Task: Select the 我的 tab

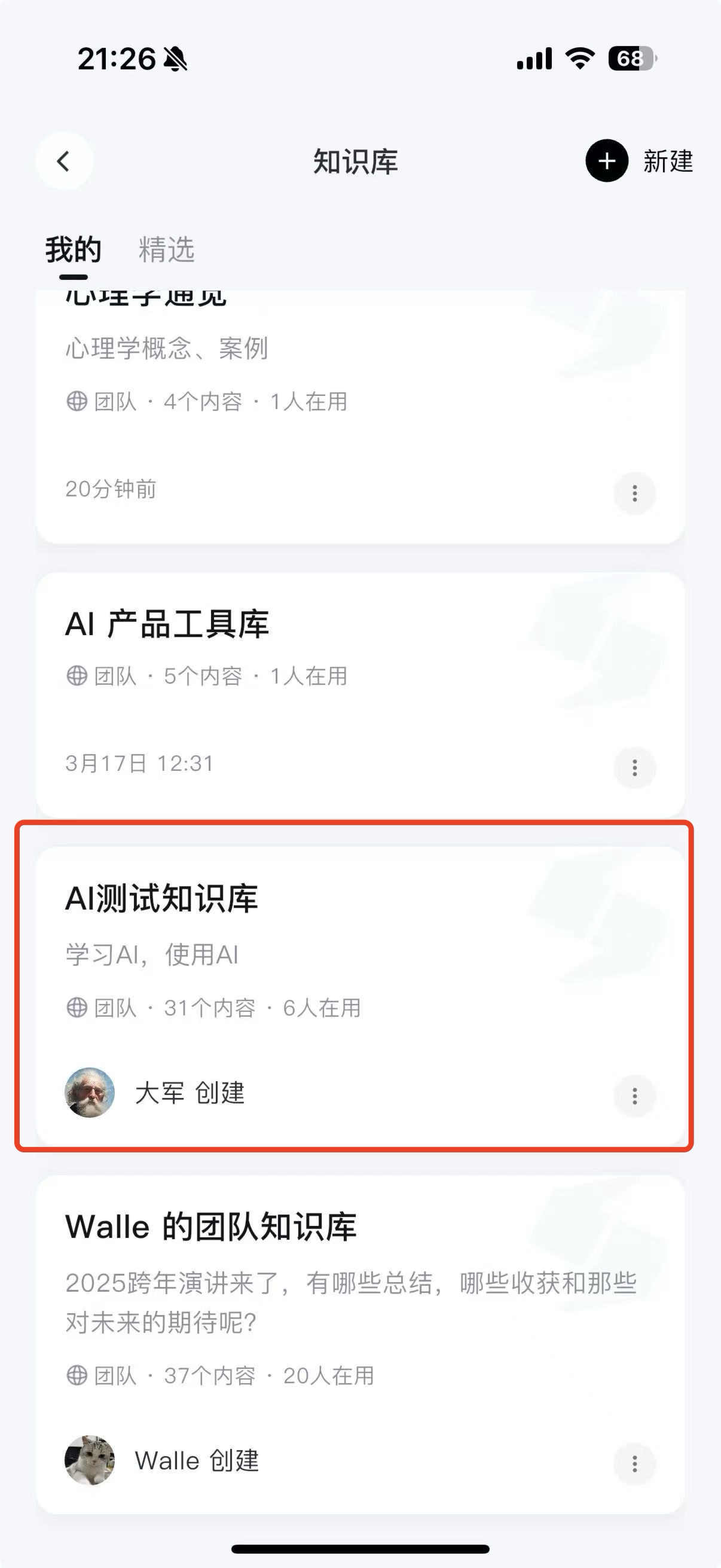Action: (x=73, y=250)
